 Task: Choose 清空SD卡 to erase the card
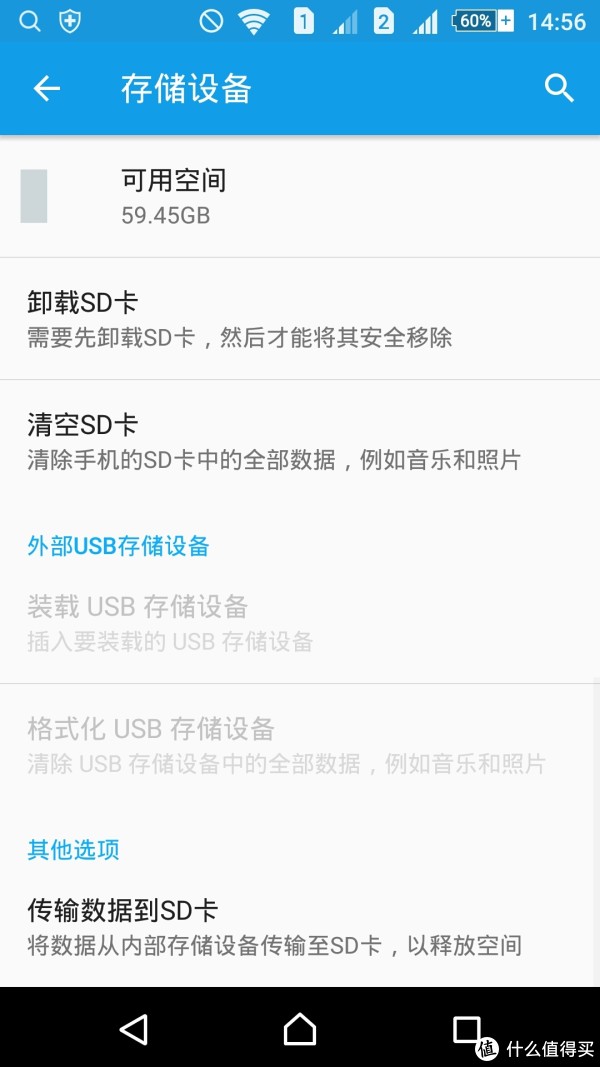[300, 442]
